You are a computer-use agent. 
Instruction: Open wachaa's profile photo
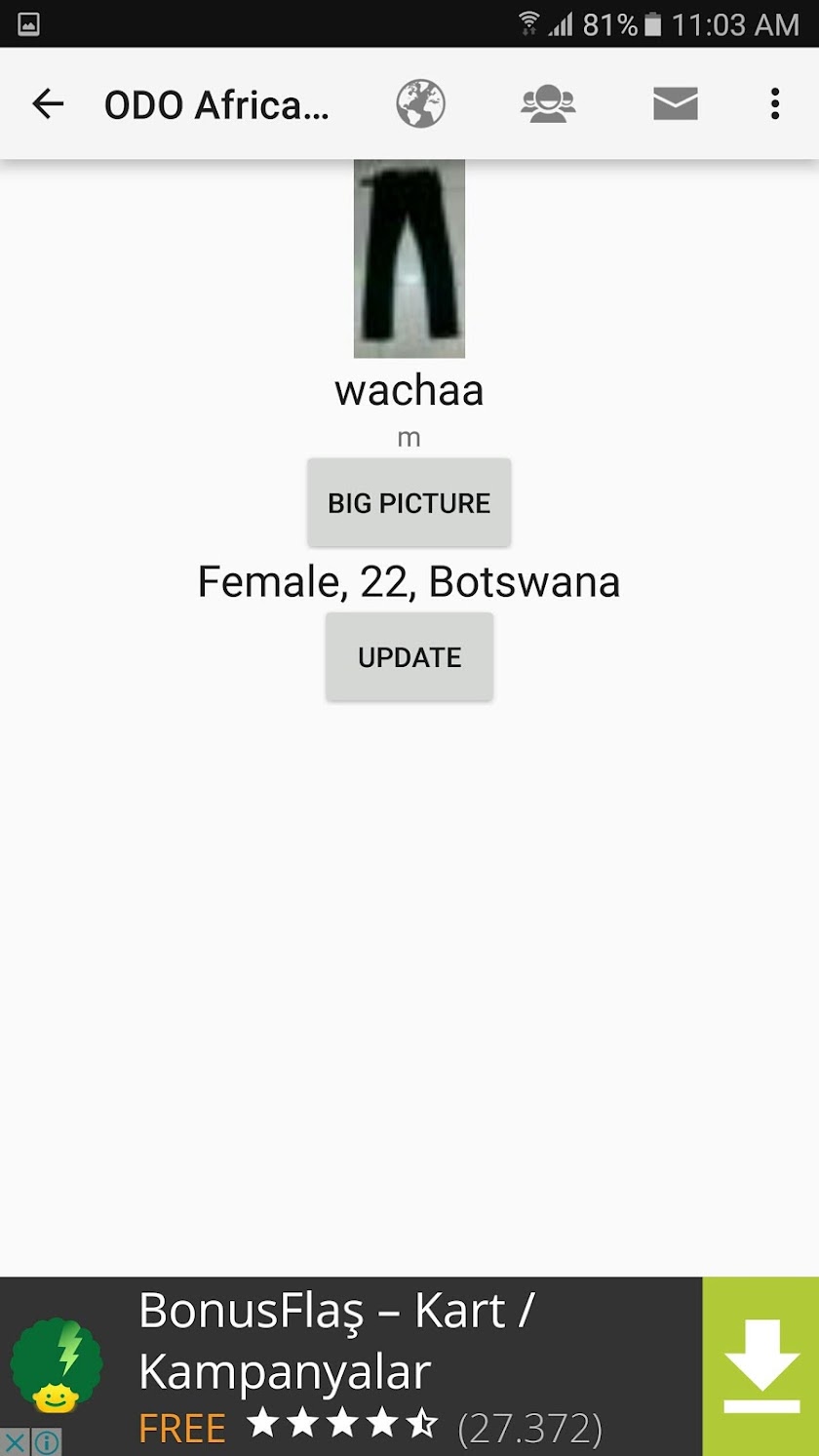(x=409, y=258)
